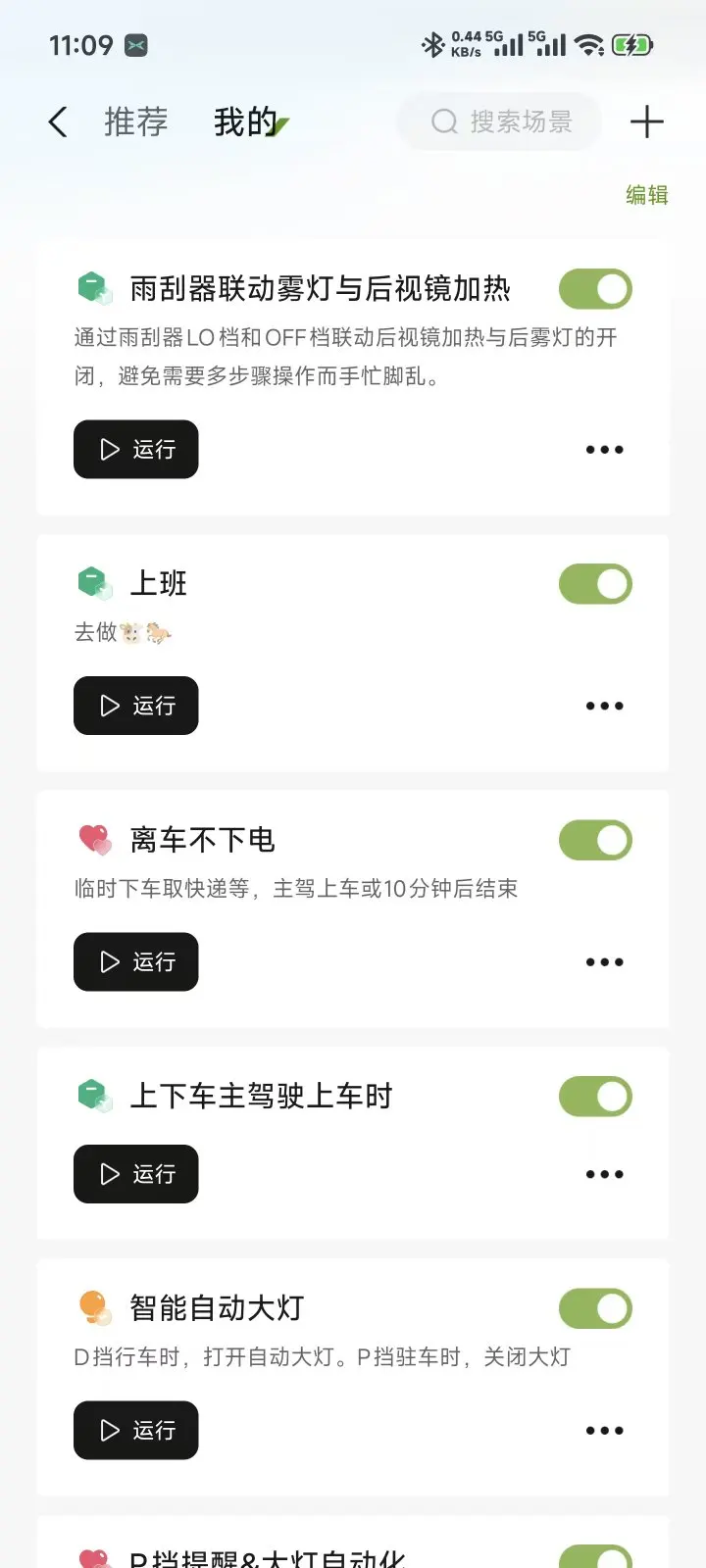Screen dimensions: 706x1568
Task: Run the 上下车主驾驶上车时 scene
Action: pyautogui.click(x=136, y=1174)
